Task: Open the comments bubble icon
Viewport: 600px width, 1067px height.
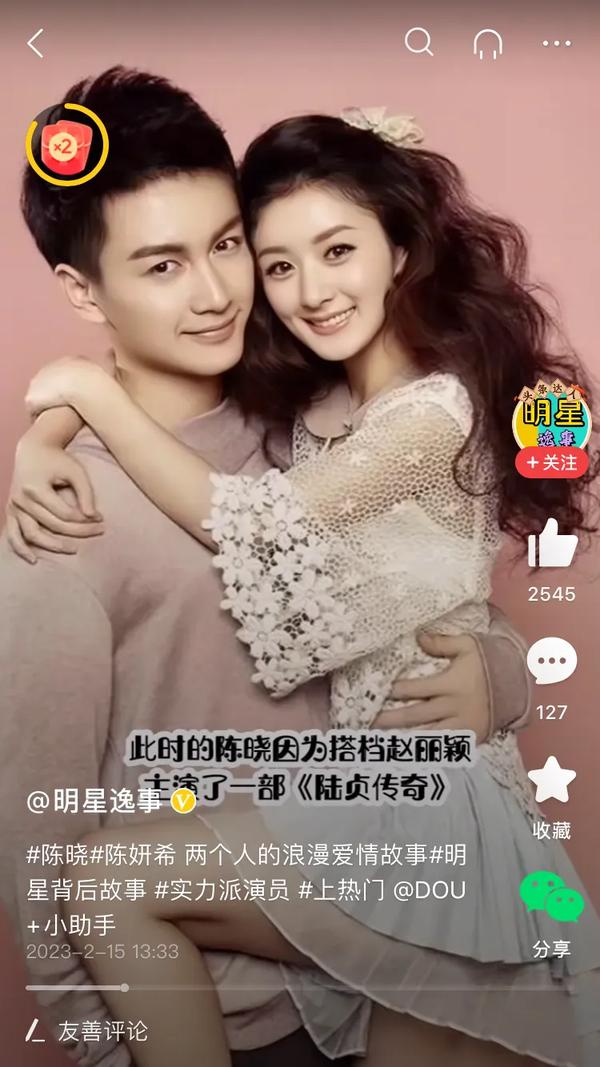Action: pos(552,662)
